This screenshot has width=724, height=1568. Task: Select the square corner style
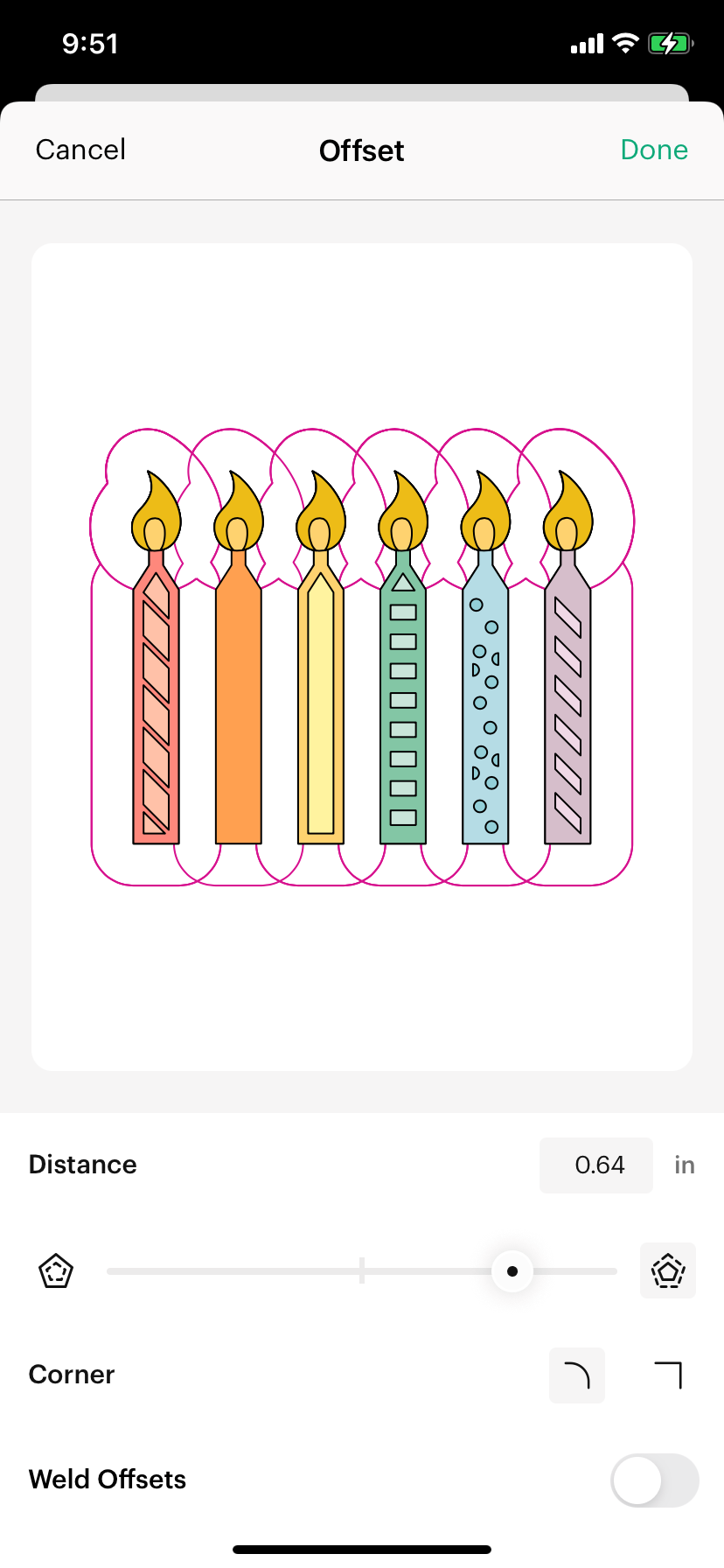click(668, 1375)
